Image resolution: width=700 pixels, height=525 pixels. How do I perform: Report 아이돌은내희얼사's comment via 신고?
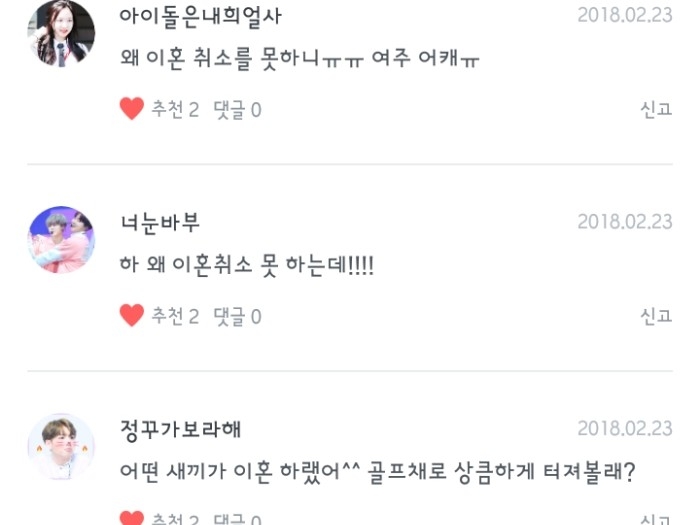pyautogui.click(x=656, y=109)
